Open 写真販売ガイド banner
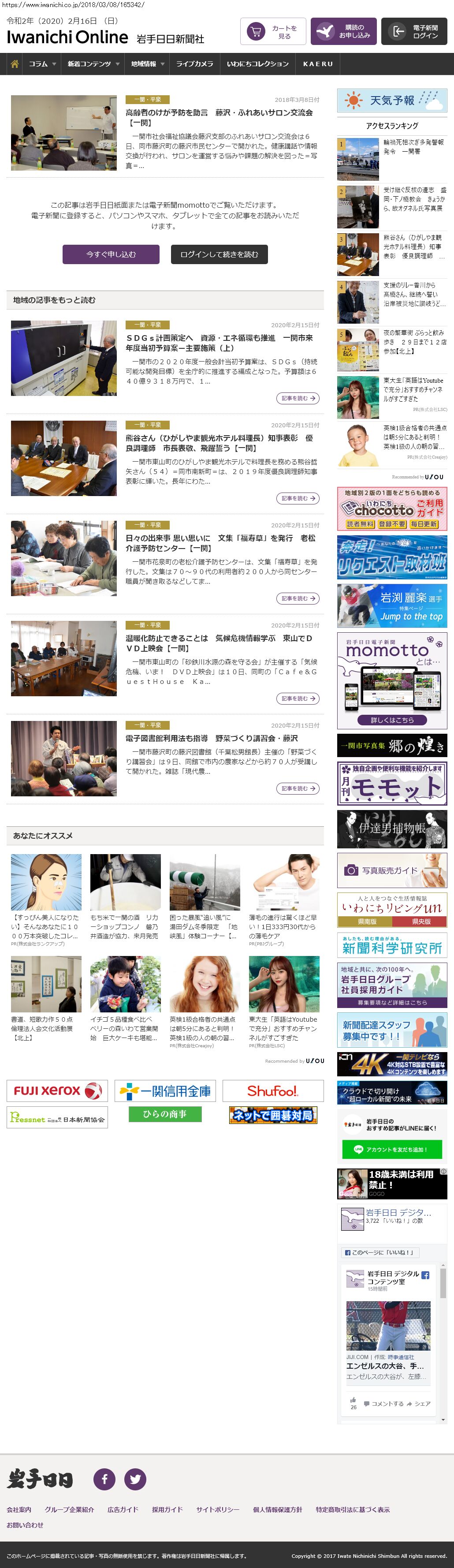 [392, 870]
